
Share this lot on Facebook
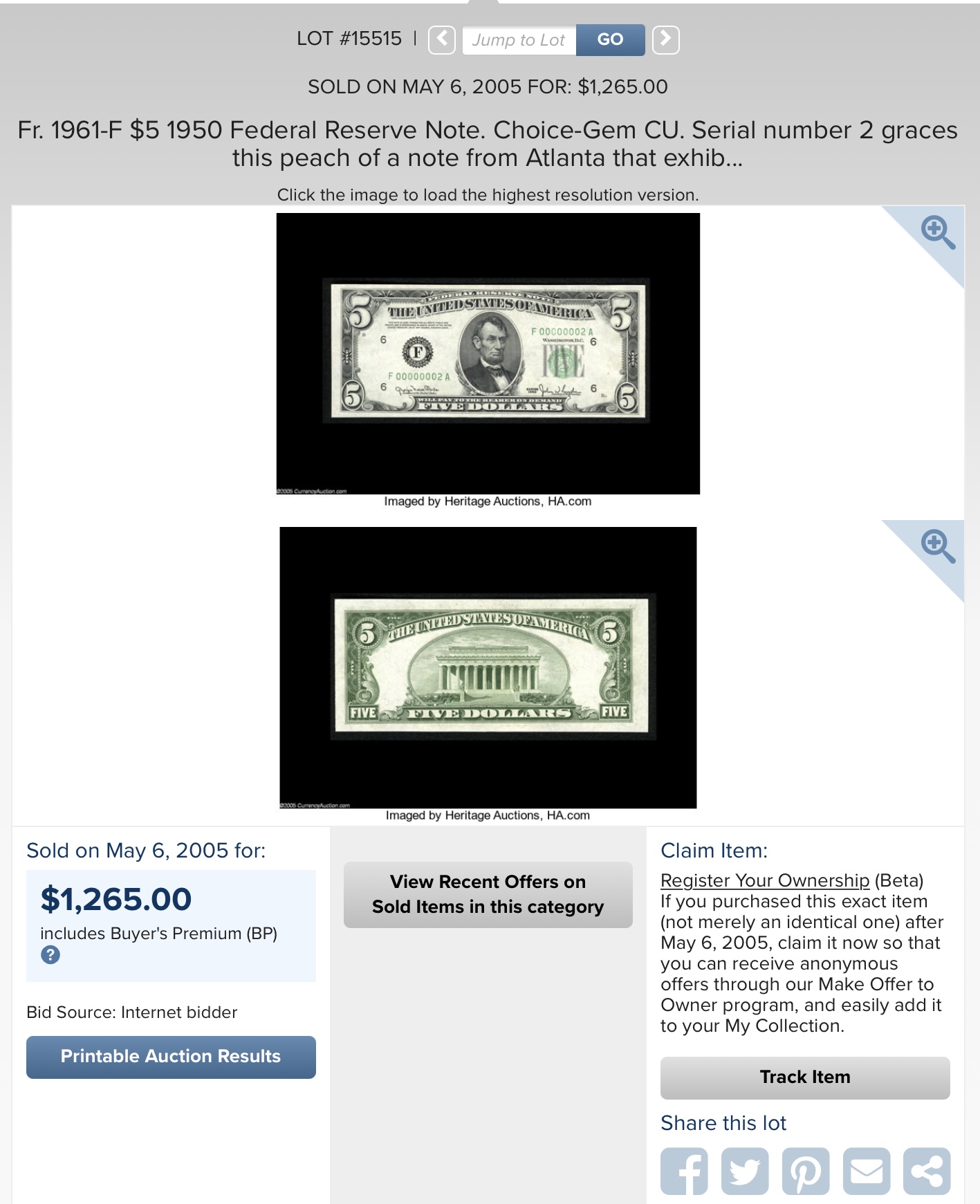[683, 1171]
